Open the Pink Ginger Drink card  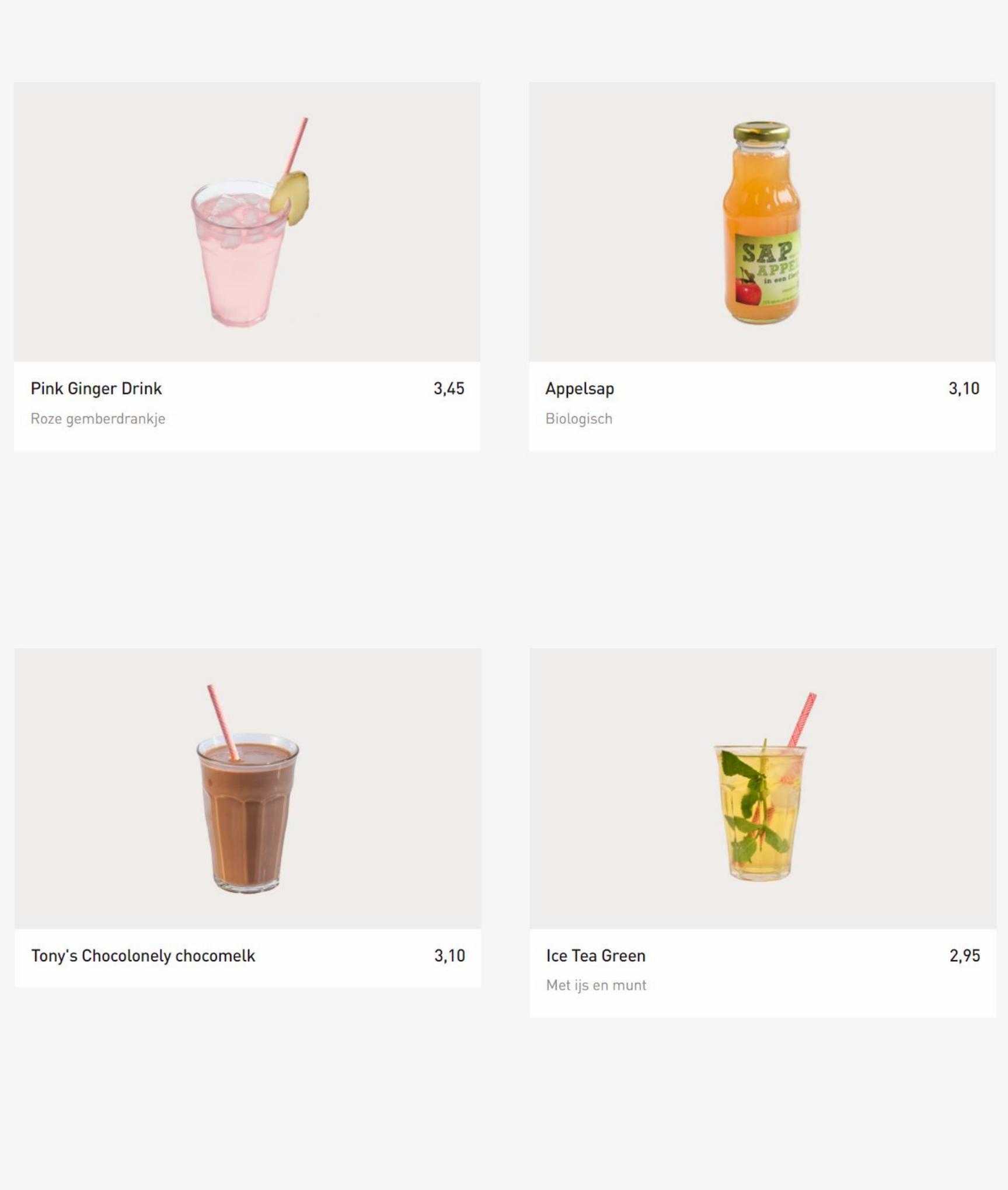[247, 266]
